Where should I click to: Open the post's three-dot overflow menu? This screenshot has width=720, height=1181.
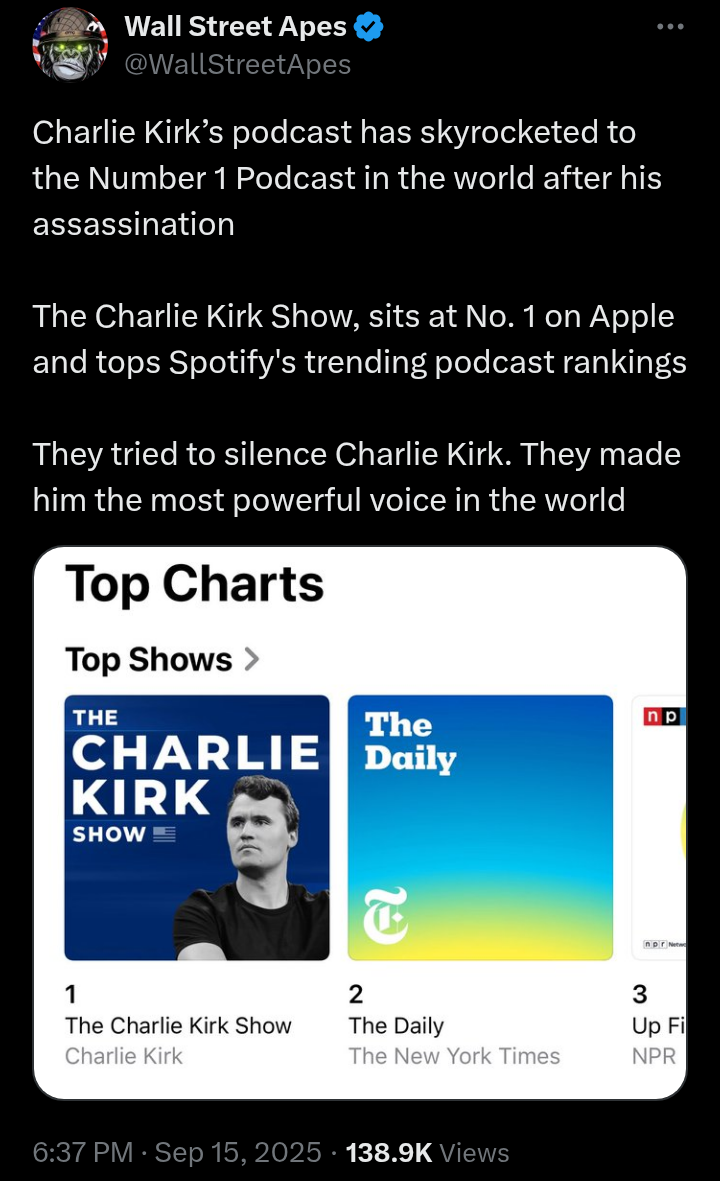[x=672, y=27]
